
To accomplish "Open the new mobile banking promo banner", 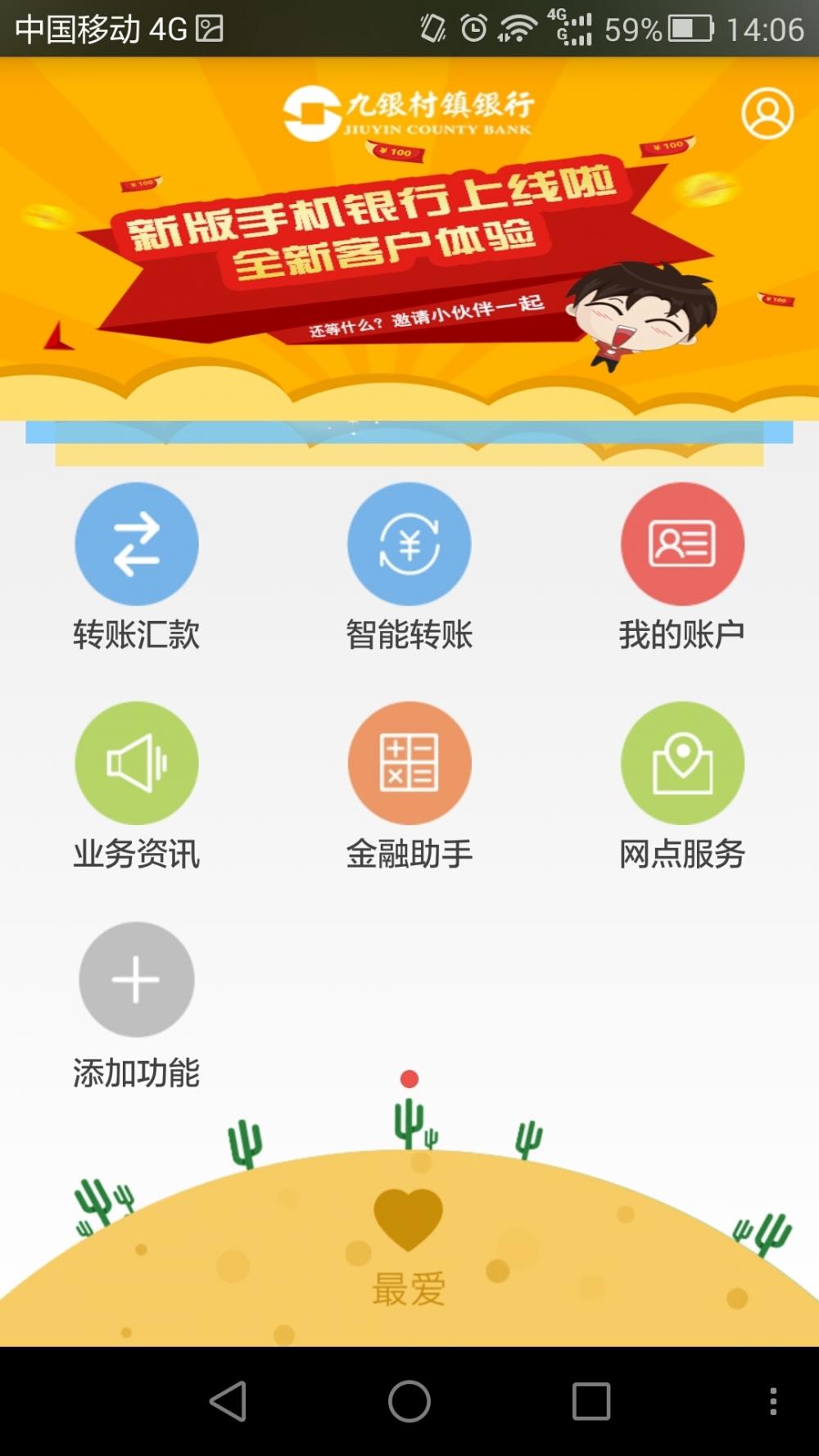I will click(x=409, y=239).
